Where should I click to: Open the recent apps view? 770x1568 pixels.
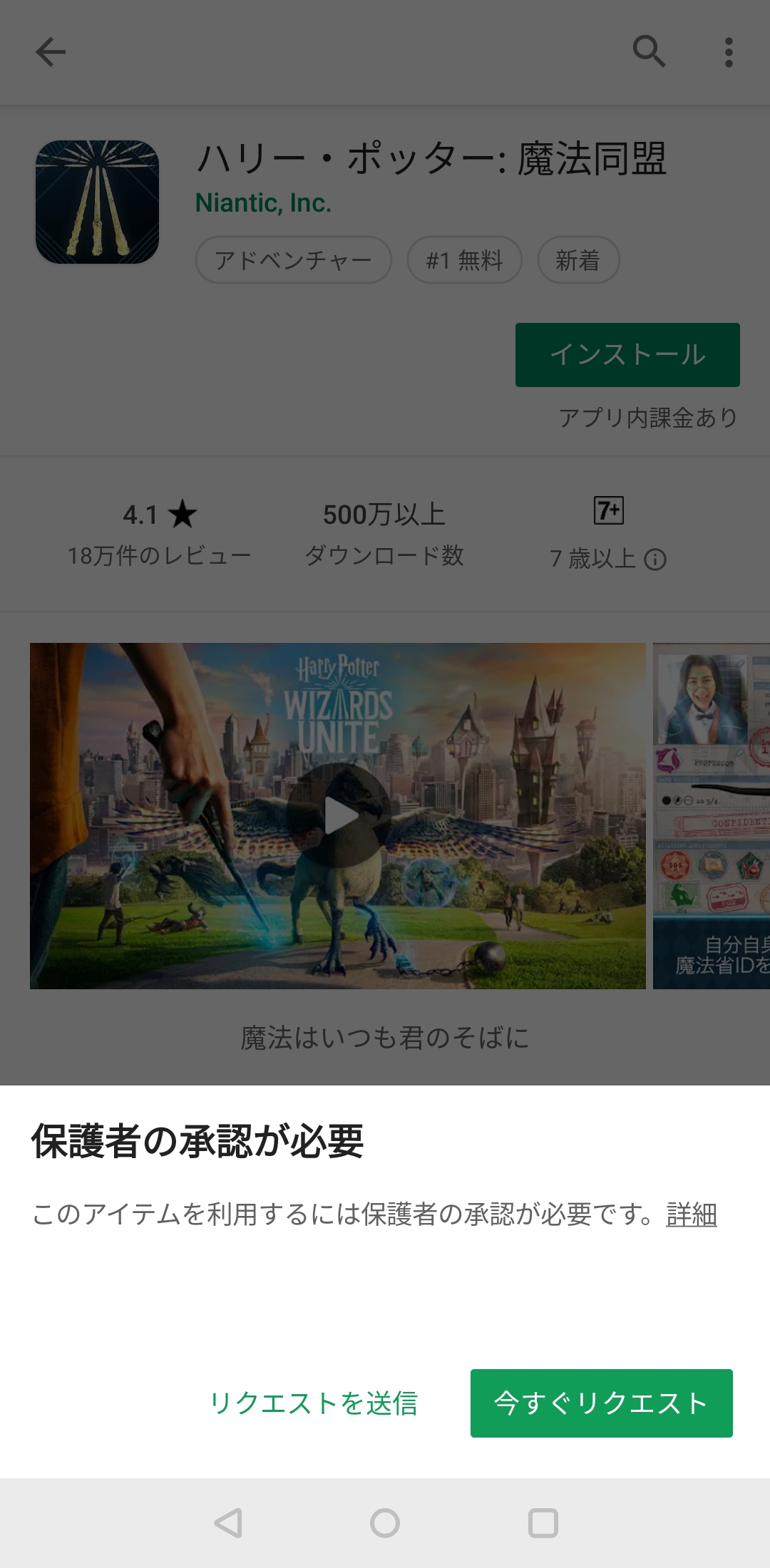[x=543, y=1523]
